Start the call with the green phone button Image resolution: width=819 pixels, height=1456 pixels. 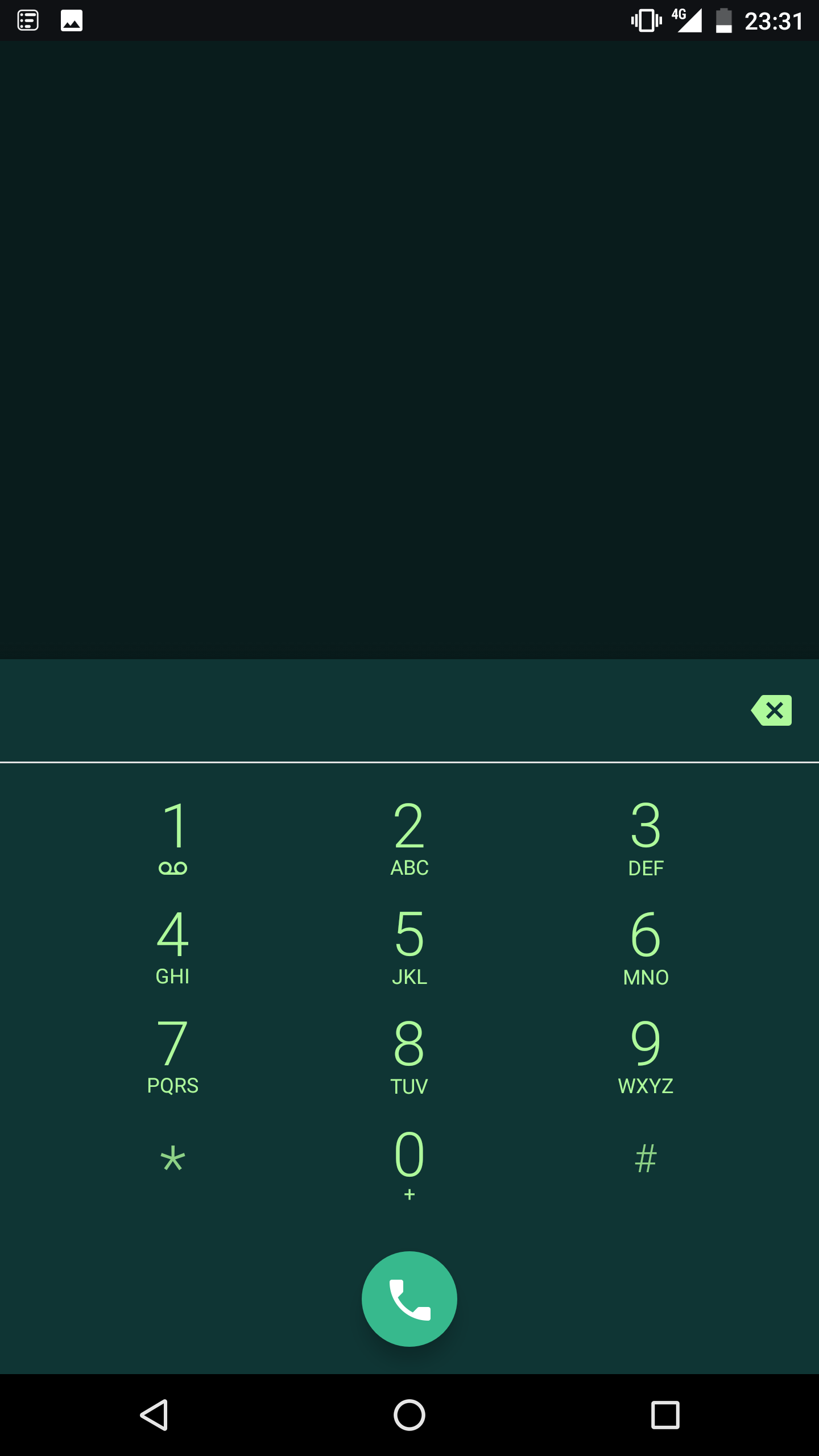pyautogui.click(x=409, y=1298)
